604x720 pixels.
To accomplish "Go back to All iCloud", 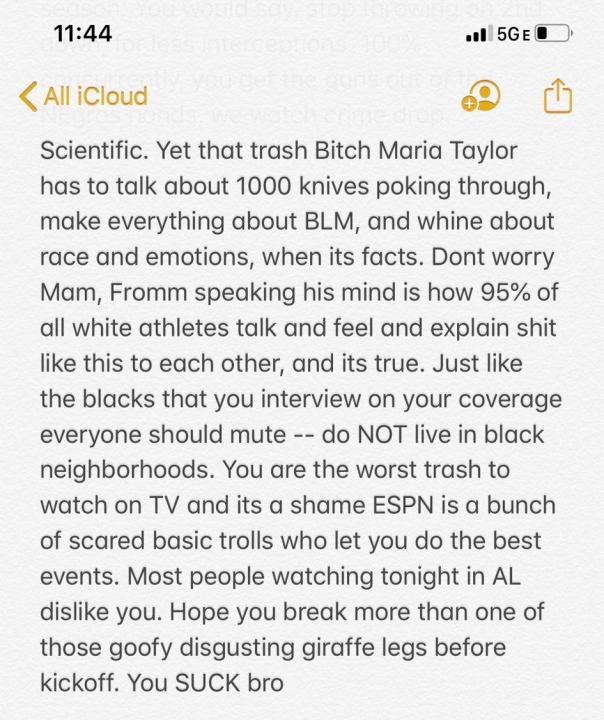I will 83,96.
